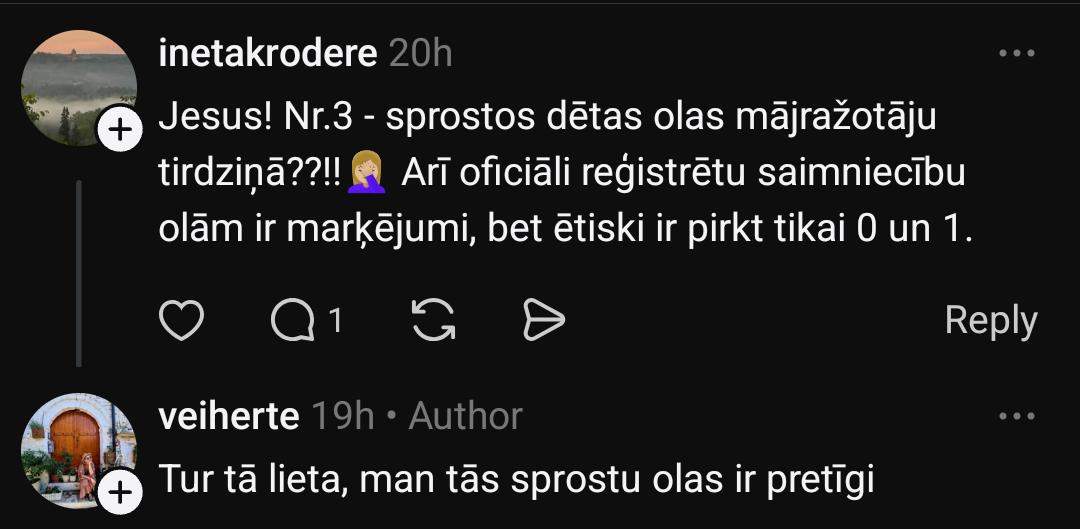Open inetakrodere's profile from username

(x=267, y=54)
